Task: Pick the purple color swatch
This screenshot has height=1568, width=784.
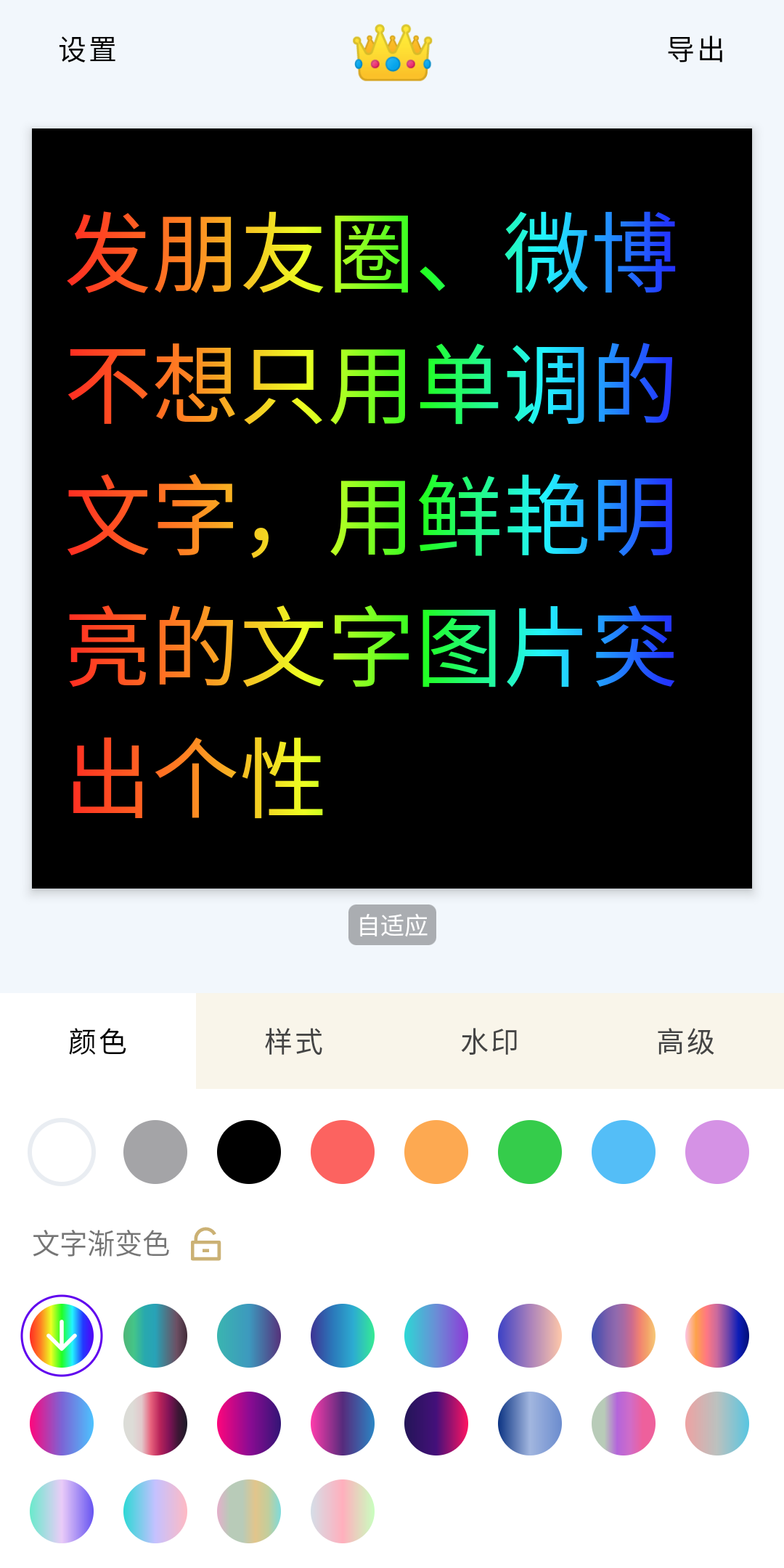Action: [x=716, y=1151]
